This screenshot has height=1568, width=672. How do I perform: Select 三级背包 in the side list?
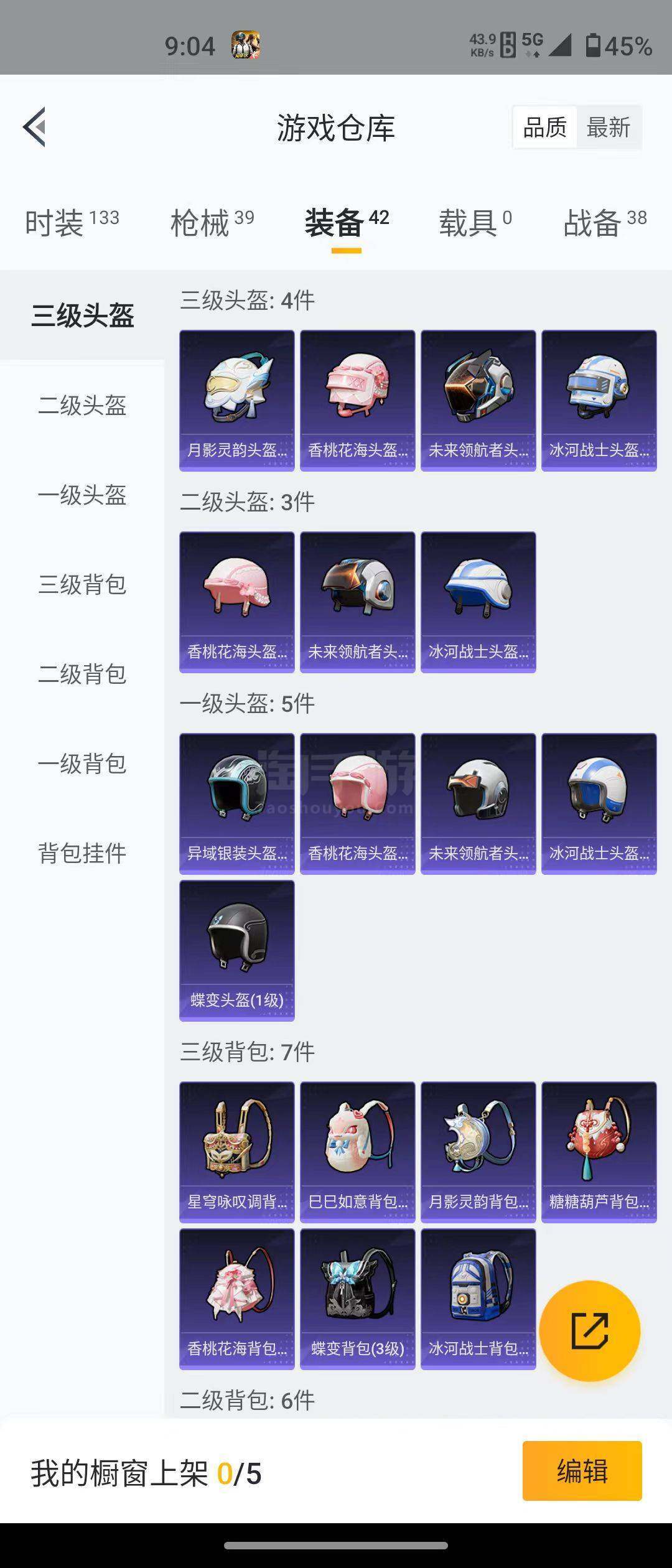coord(82,585)
